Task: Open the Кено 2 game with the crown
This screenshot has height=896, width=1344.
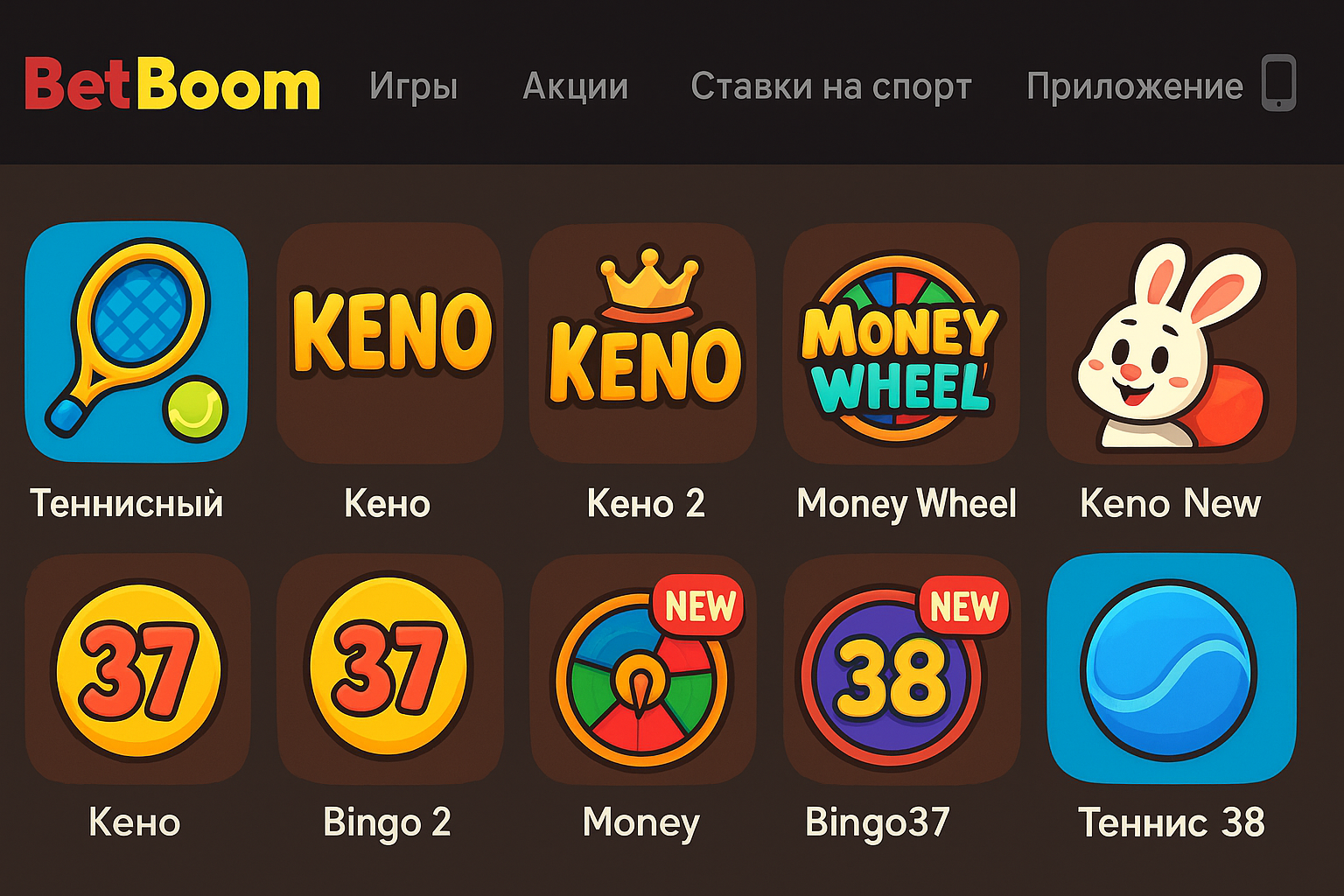Action: click(x=643, y=342)
